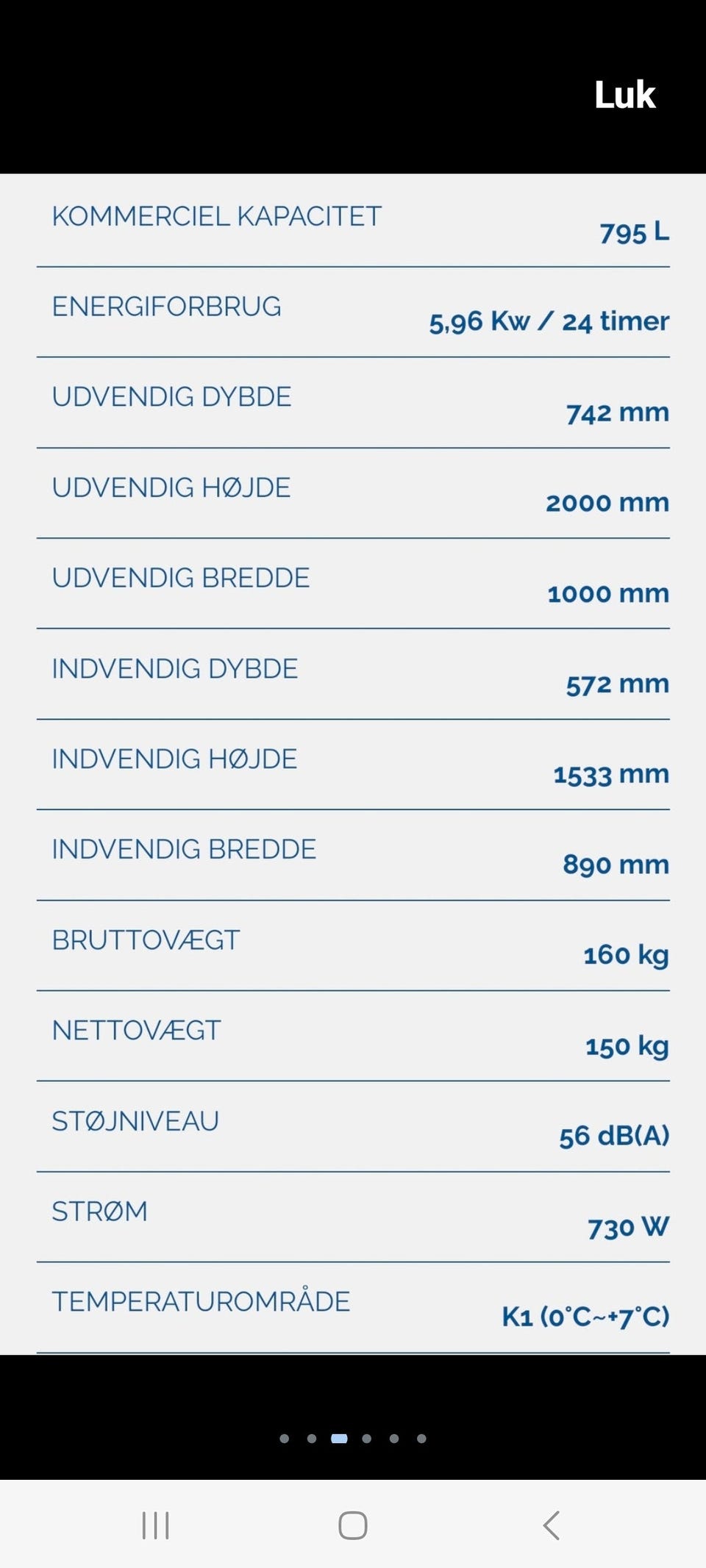Close the image viewer with Luk
This screenshot has height=1568, width=706.
(x=624, y=95)
